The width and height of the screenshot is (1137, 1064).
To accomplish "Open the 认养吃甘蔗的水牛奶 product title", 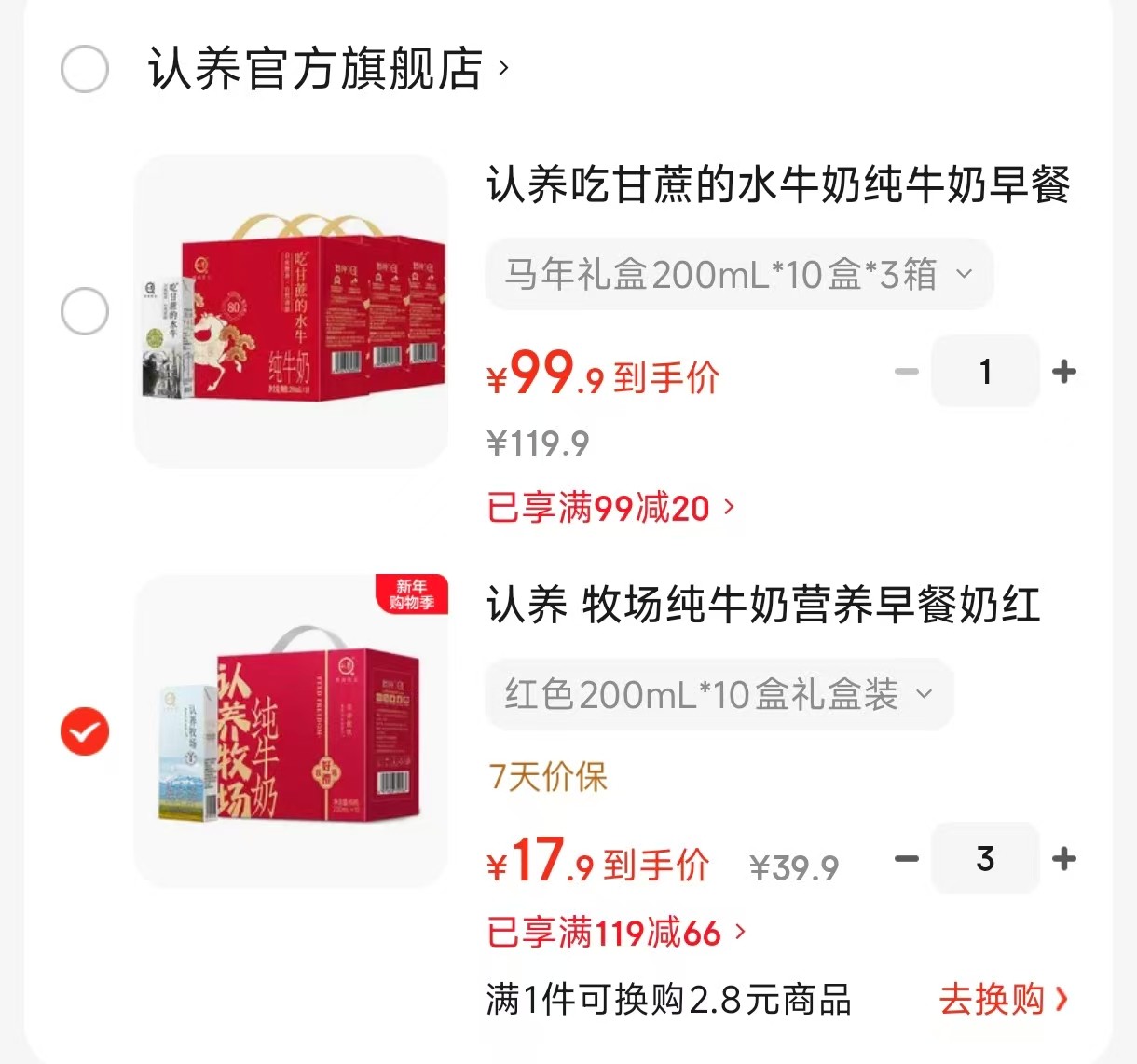I will click(777, 184).
